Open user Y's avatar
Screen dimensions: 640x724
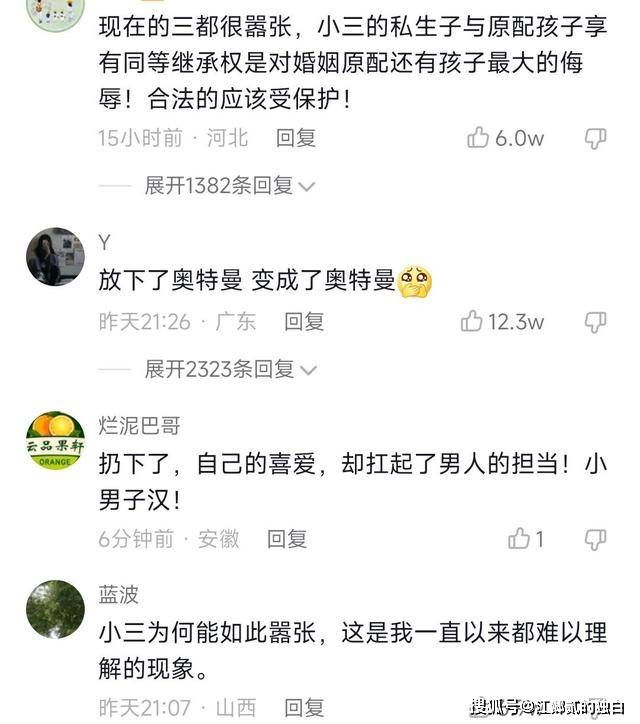pos(55,257)
